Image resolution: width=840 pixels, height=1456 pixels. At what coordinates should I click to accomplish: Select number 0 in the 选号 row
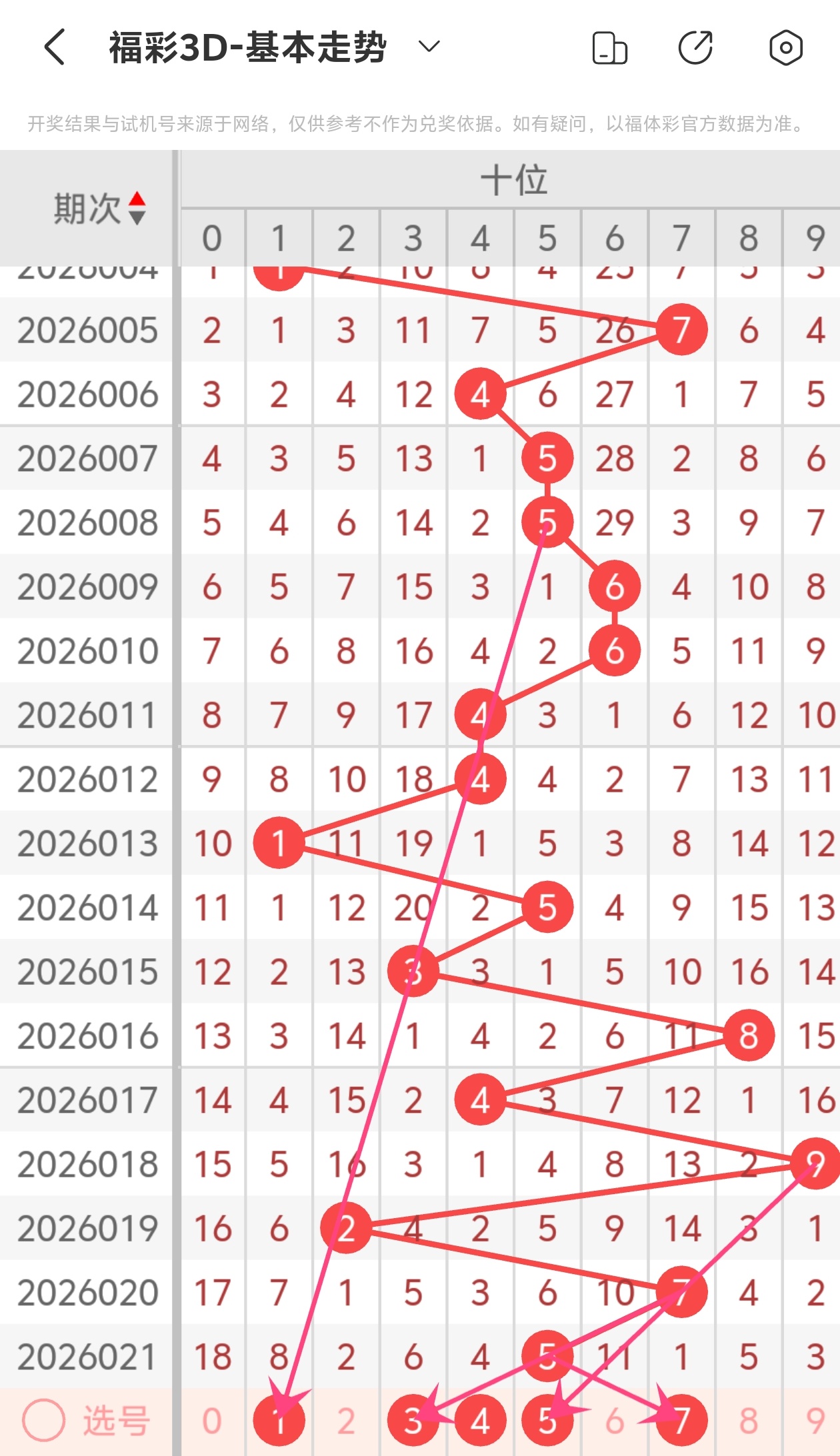click(212, 1421)
